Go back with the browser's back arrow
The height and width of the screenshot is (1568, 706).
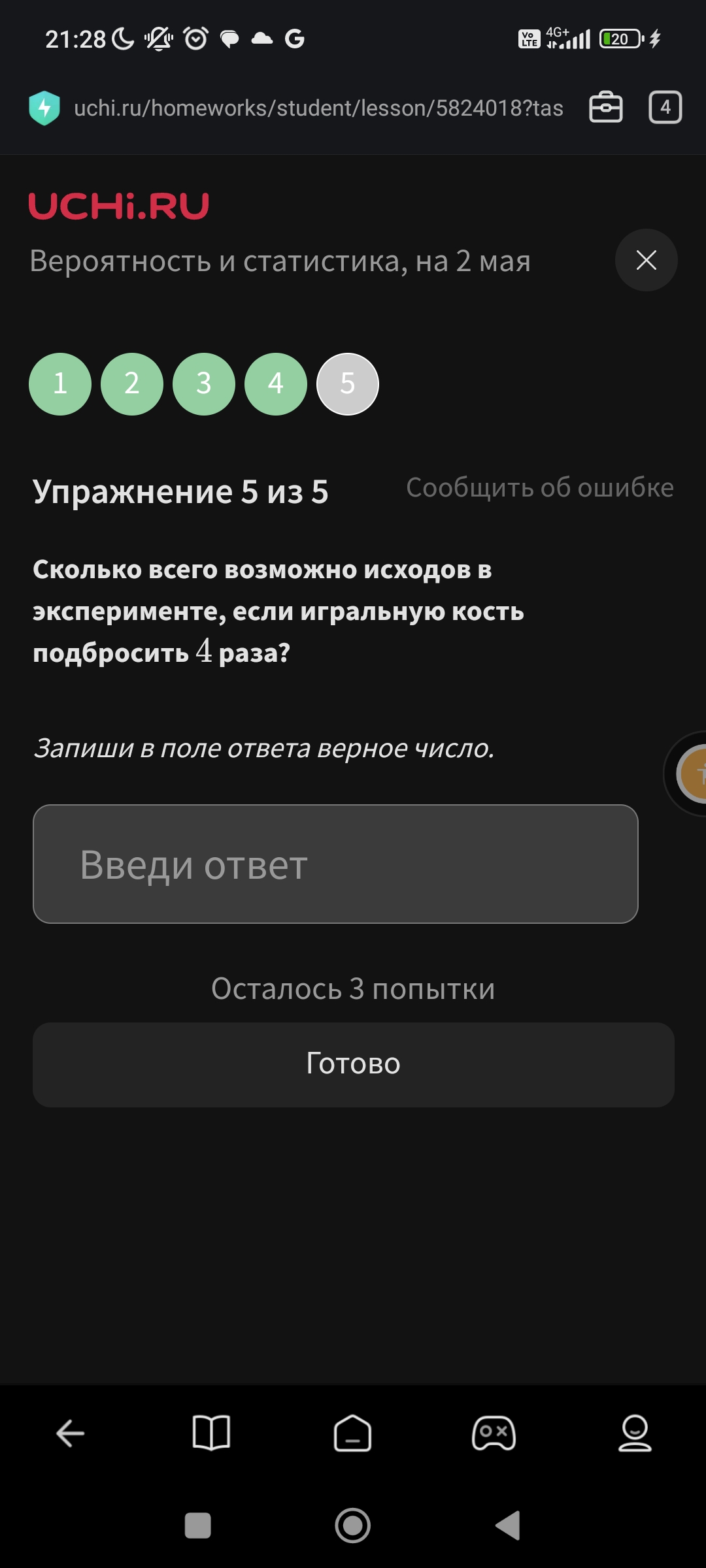pos(71,1433)
